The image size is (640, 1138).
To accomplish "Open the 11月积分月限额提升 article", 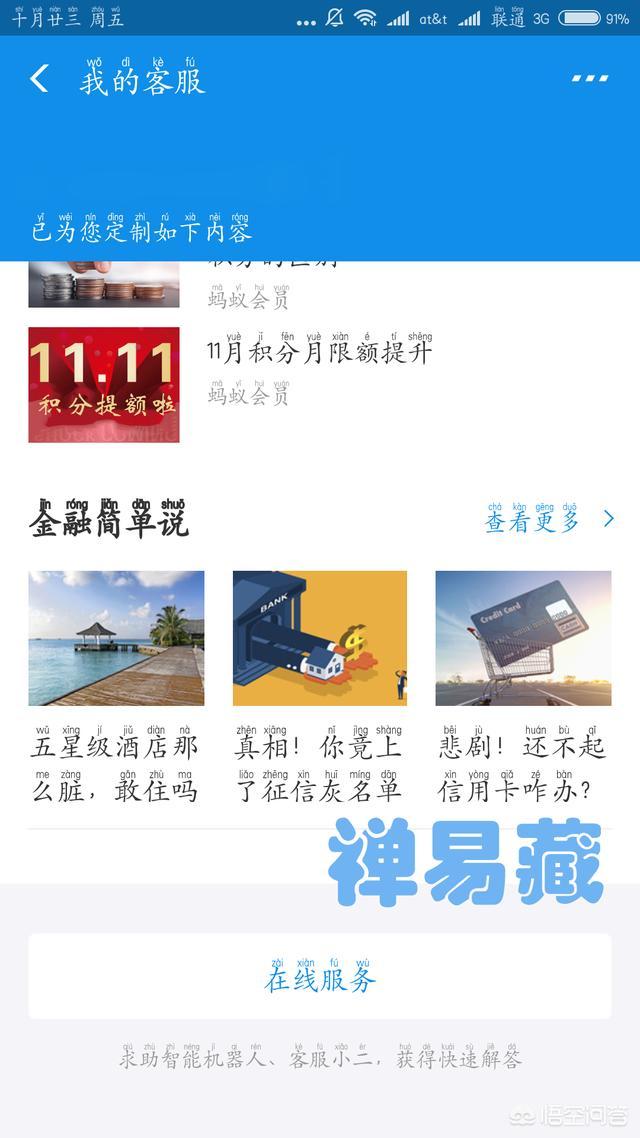I will (320, 384).
